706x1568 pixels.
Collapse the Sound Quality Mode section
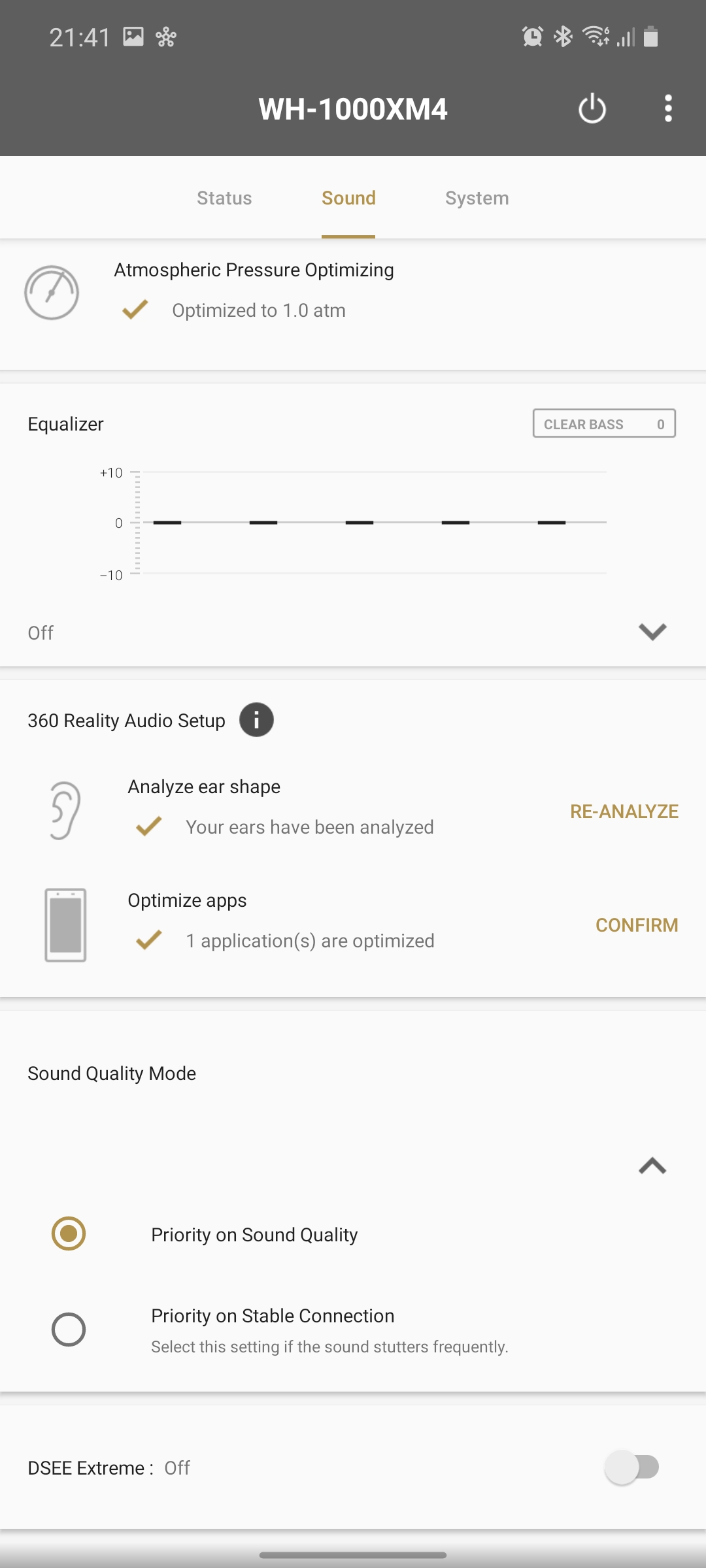coord(652,1166)
